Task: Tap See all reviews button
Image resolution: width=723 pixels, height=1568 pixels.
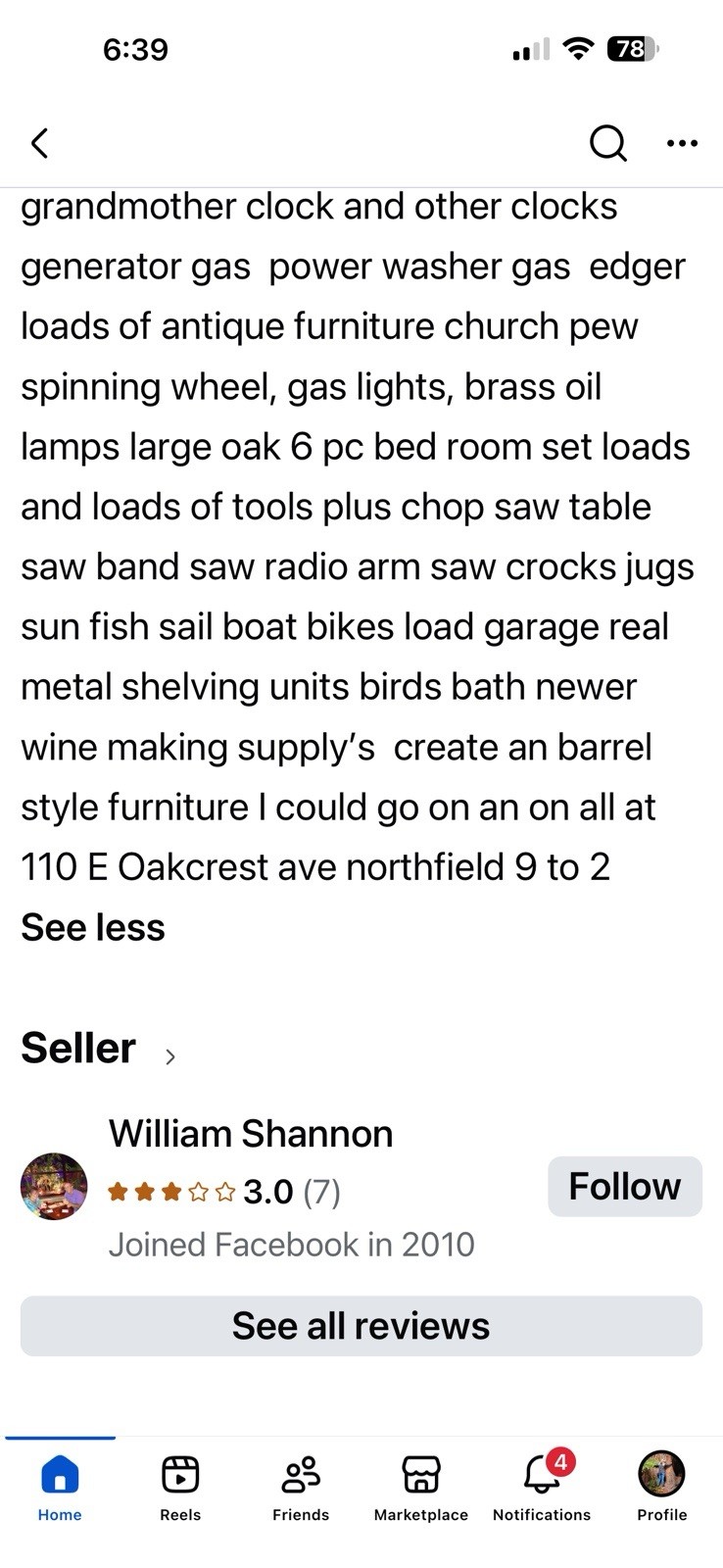Action: pyautogui.click(x=361, y=1326)
